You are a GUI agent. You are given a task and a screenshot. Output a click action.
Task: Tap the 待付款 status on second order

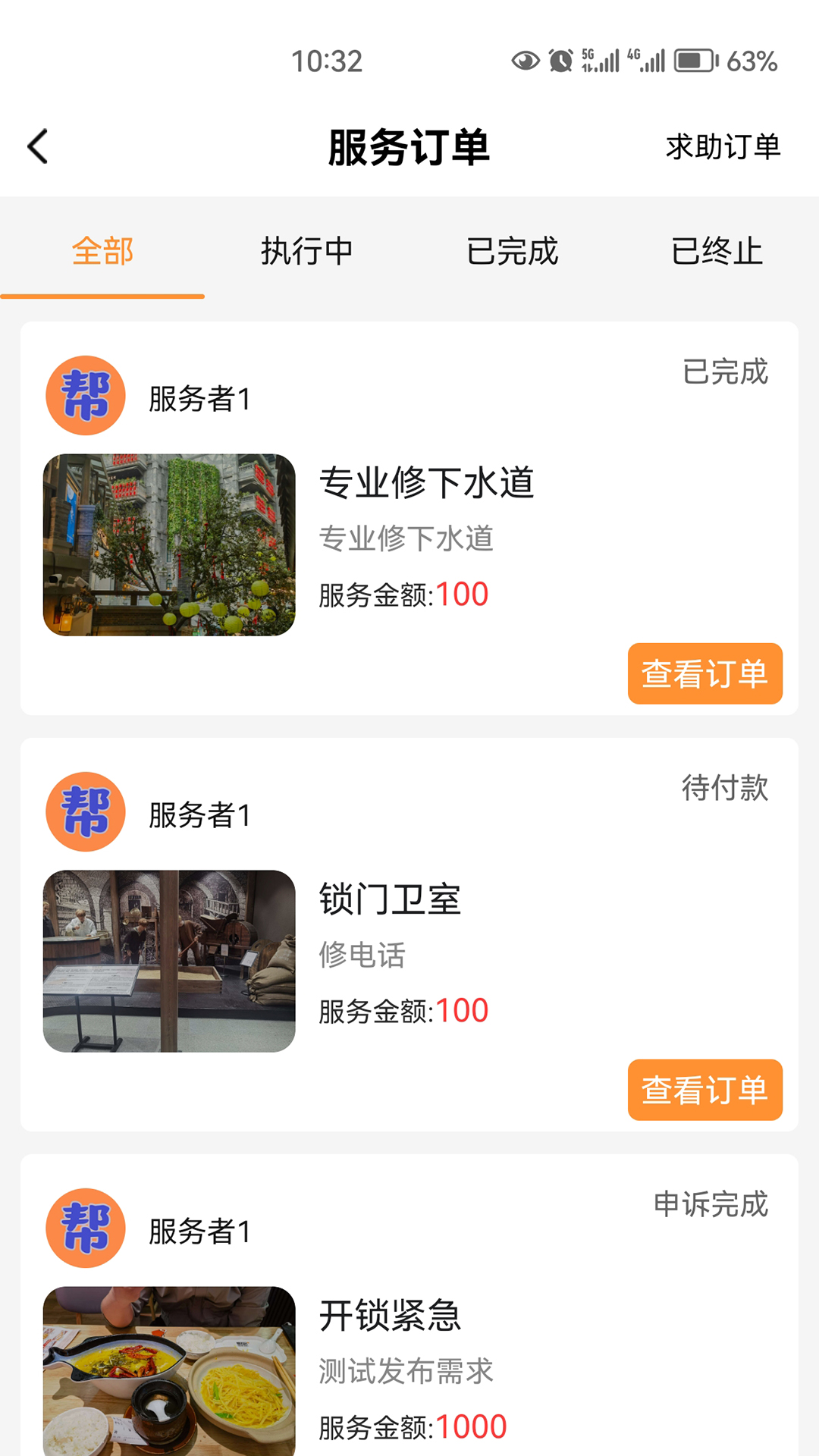pyautogui.click(x=726, y=789)
